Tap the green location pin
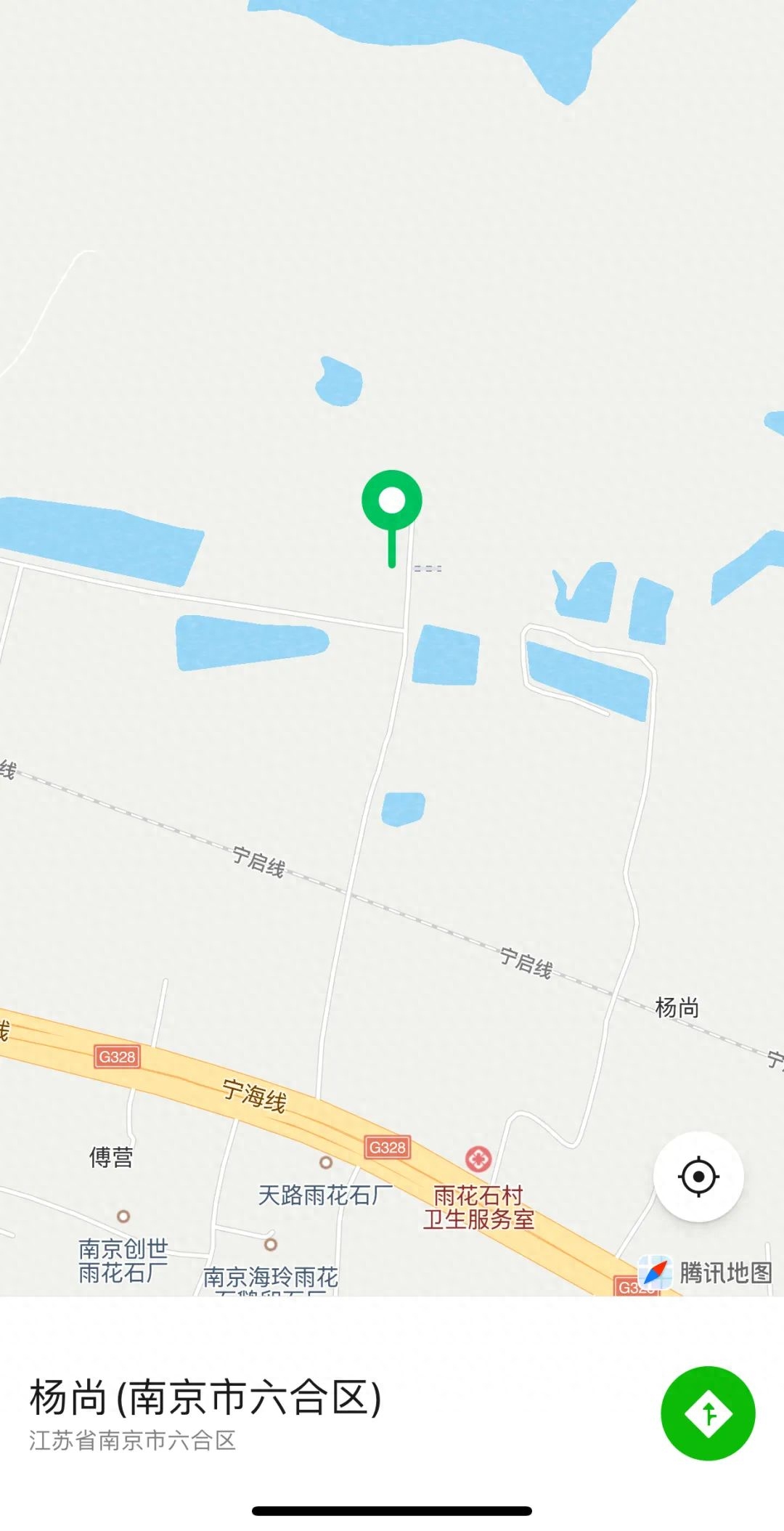Screen dimensions: 784x1531 (392, 503)
